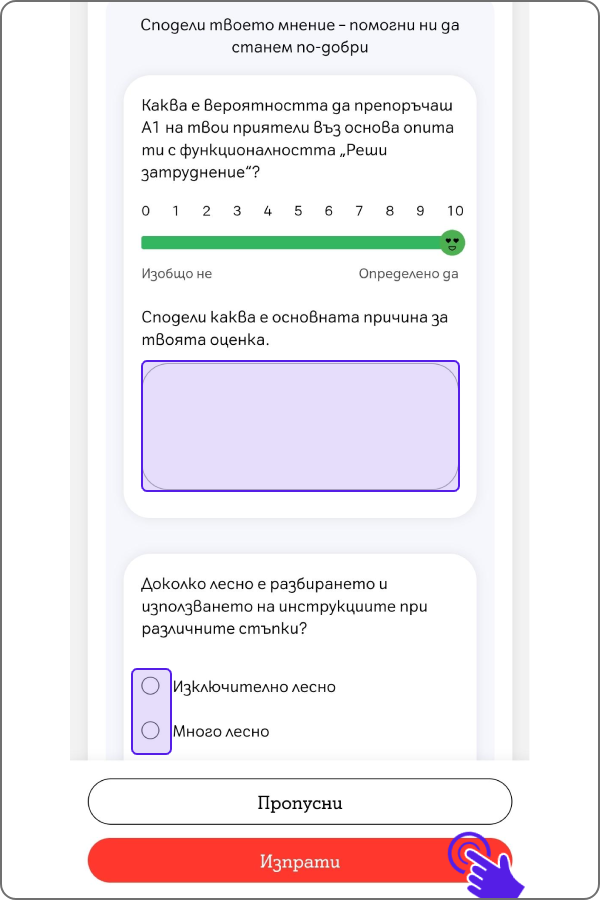600x900 pixels.
Task: Skip the survey with the "Пропусни" button
Action: pos(300,802)
